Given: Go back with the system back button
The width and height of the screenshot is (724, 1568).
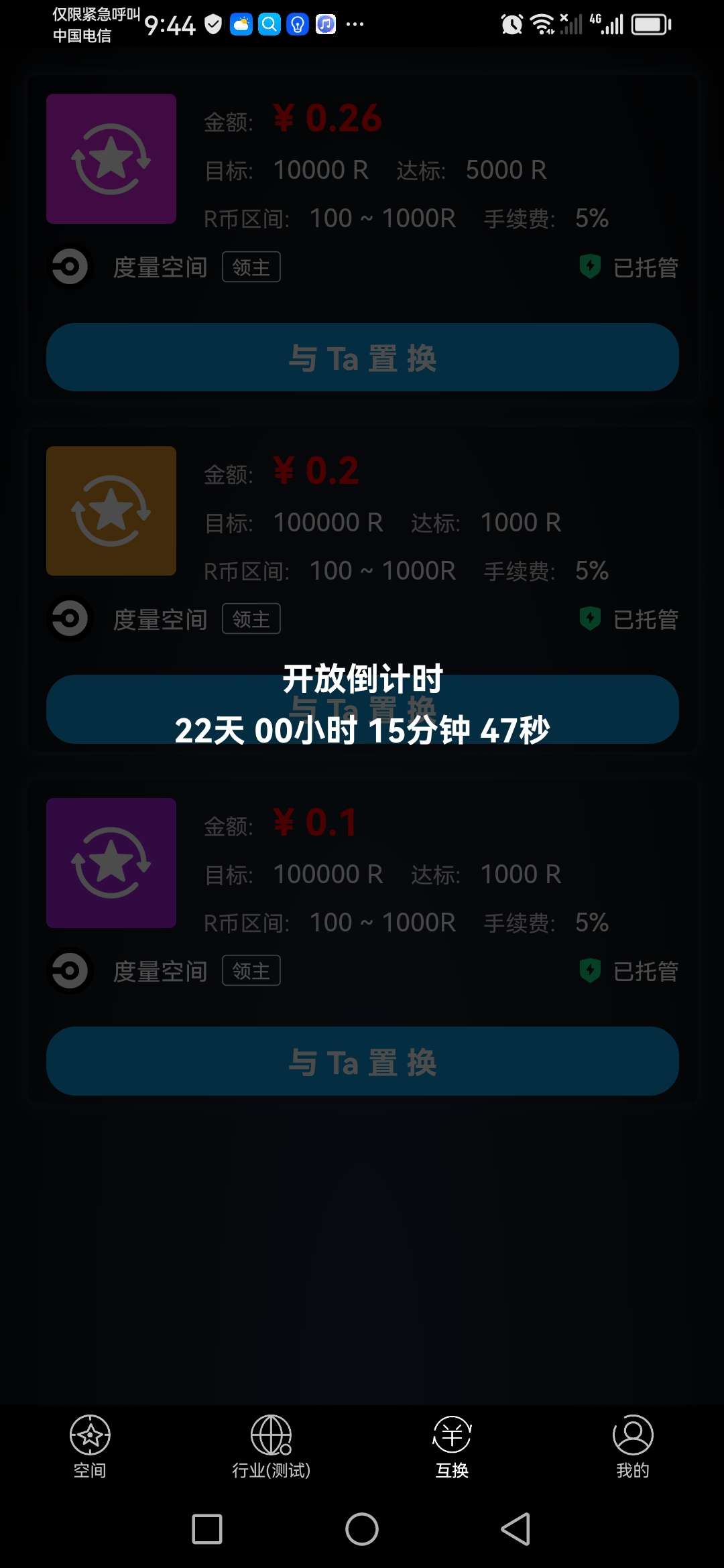Looking at the screenshot, I should pyautogui.click(x=516, y=1529).
